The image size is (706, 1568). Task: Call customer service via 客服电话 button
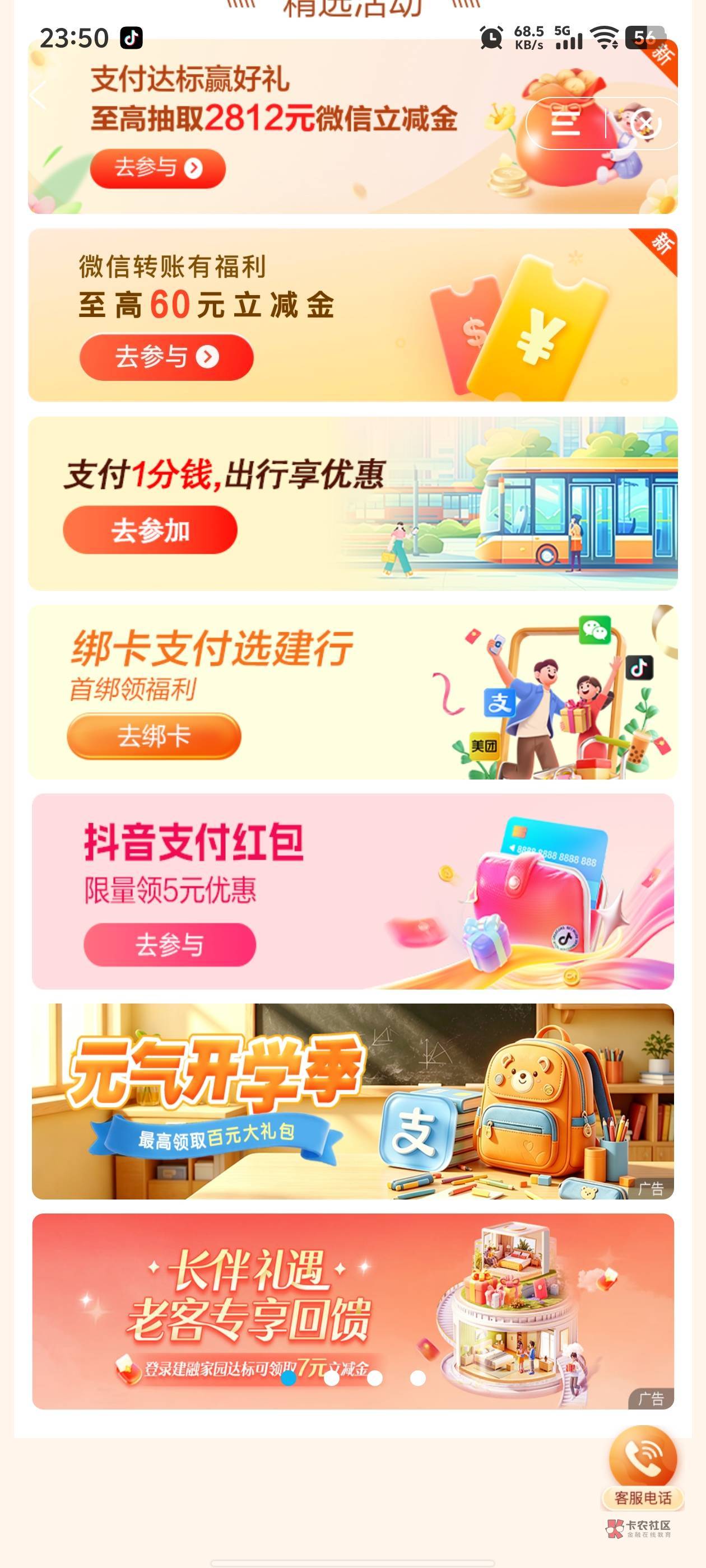click(643, 1468)
